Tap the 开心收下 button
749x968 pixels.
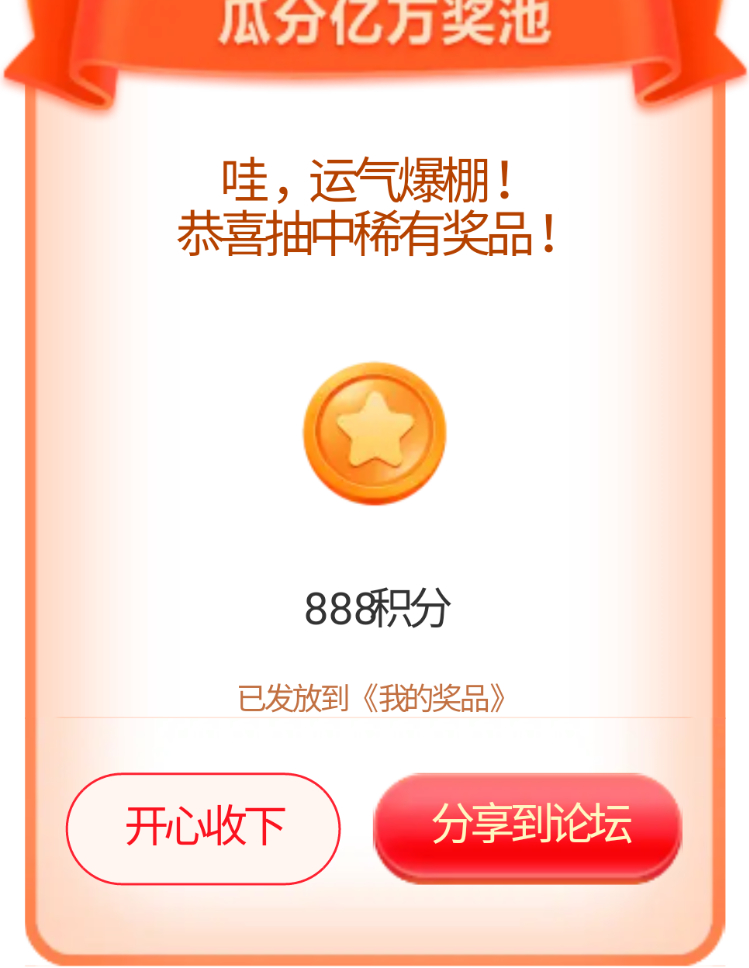pos(203,828)
